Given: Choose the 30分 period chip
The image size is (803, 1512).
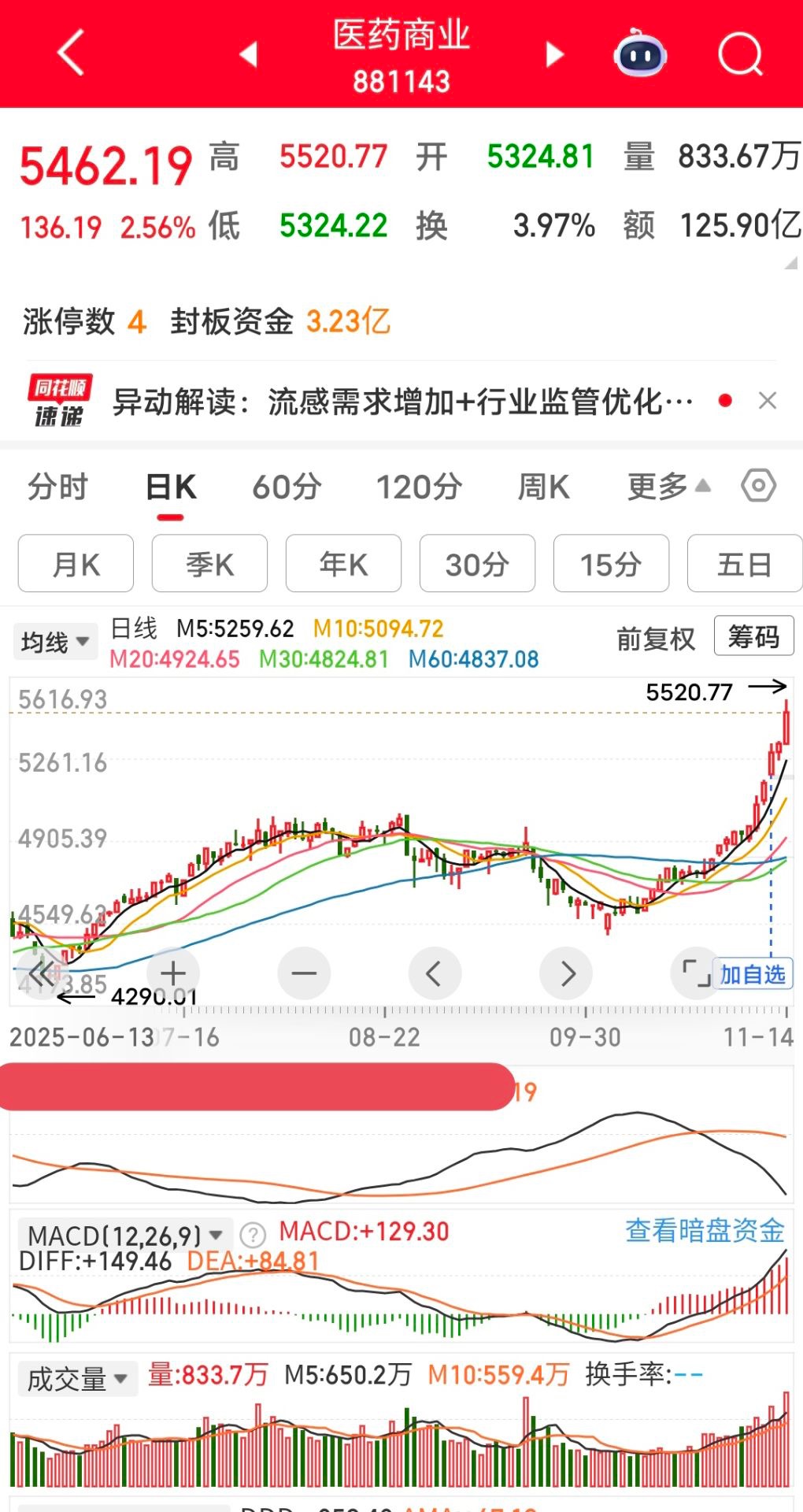Looking at the screenshot, I should click(x=477, y=564).
